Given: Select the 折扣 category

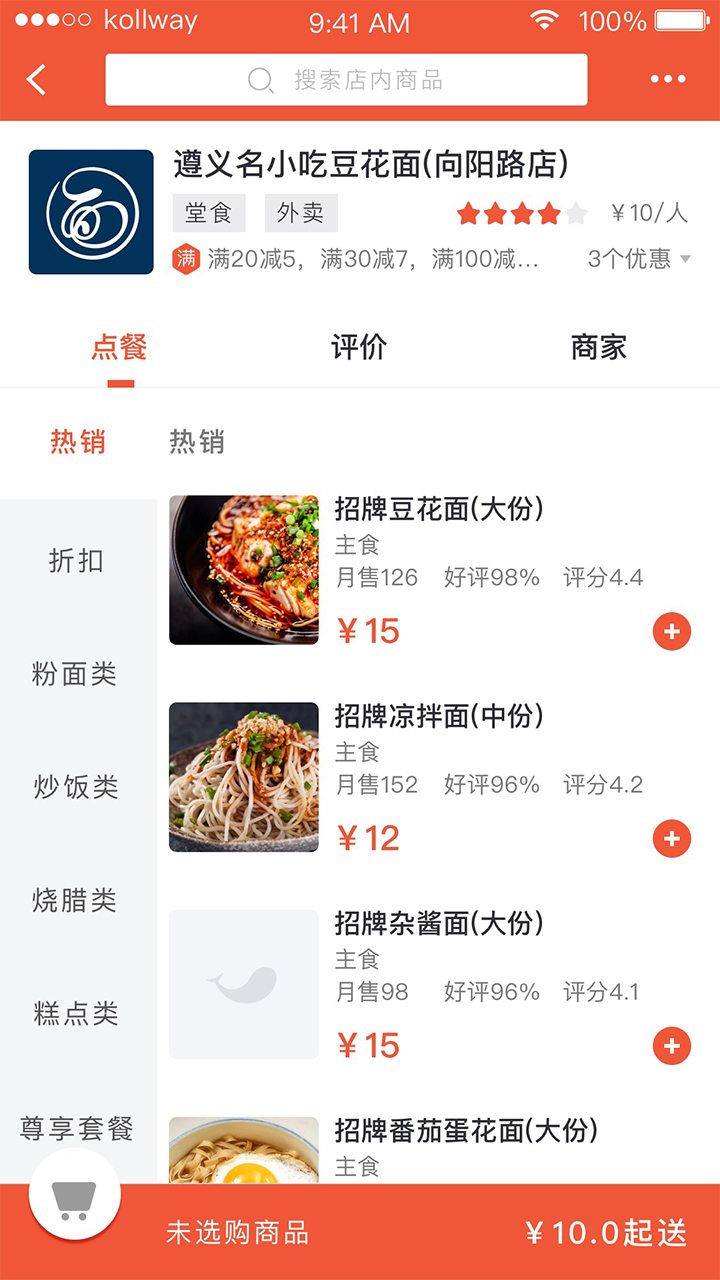Looking at the screenshot, I should tap(77, 561).
